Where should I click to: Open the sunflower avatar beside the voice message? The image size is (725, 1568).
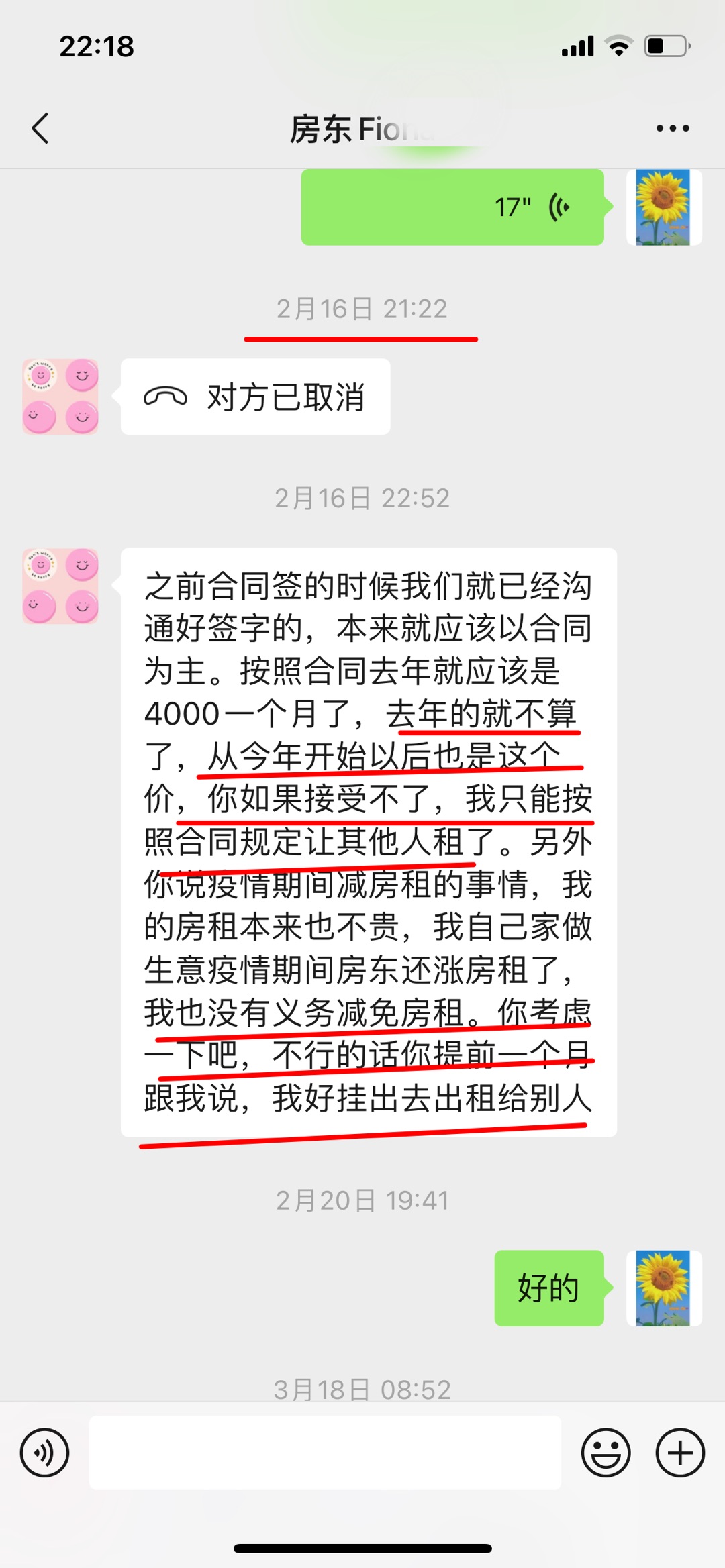663,207
